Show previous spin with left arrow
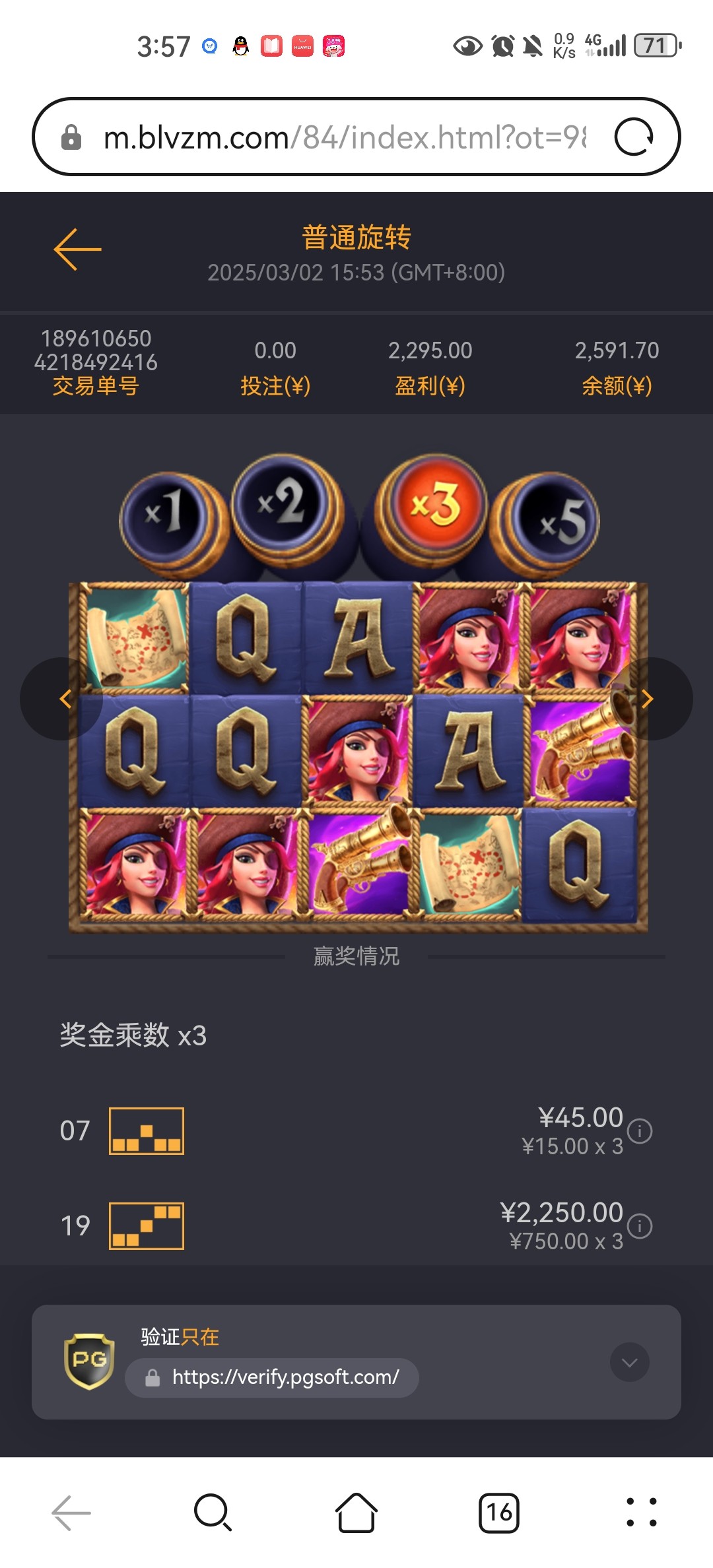 click(65, 699)
